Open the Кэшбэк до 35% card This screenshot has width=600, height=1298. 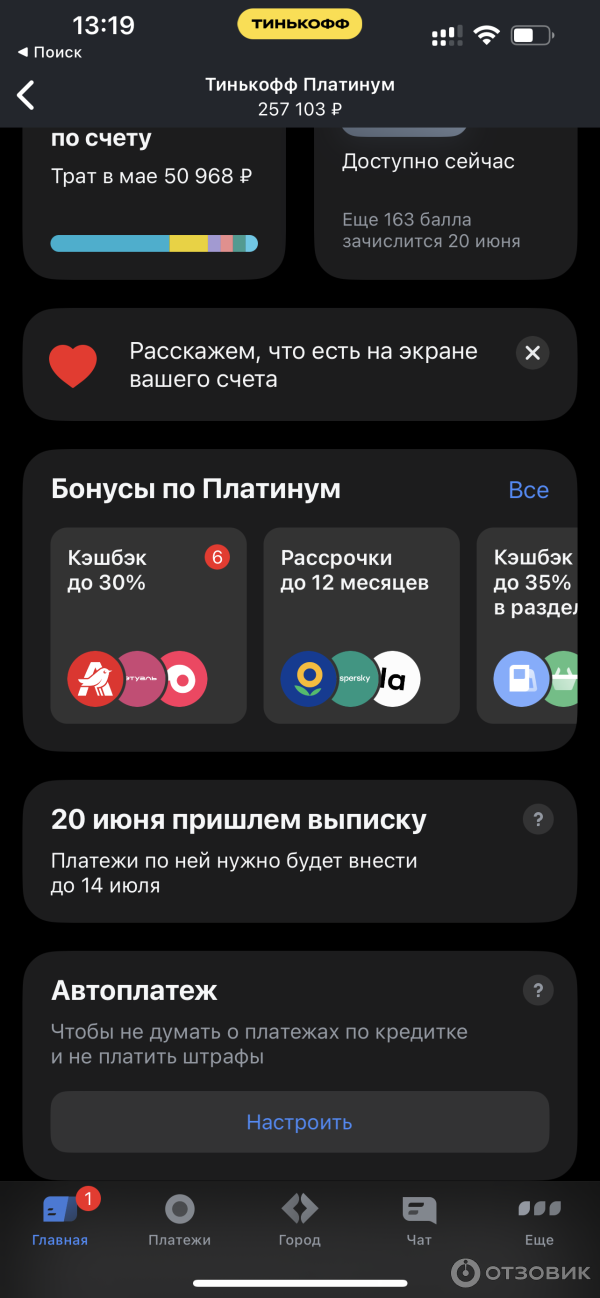coord(530,625)
